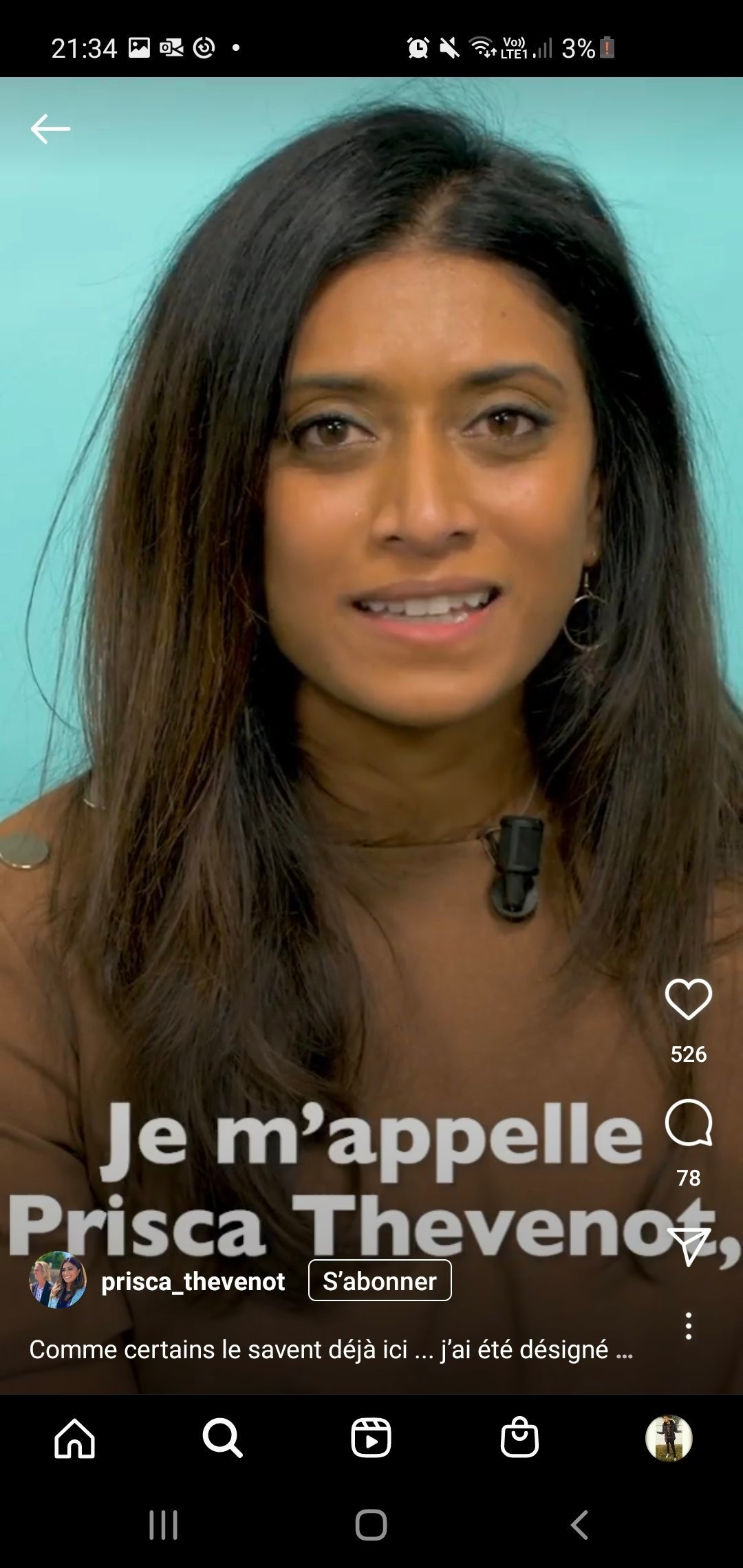Go to your own profile tab
The height and width of the screenshot is (1568, 743).
(x=669, y=1438)
